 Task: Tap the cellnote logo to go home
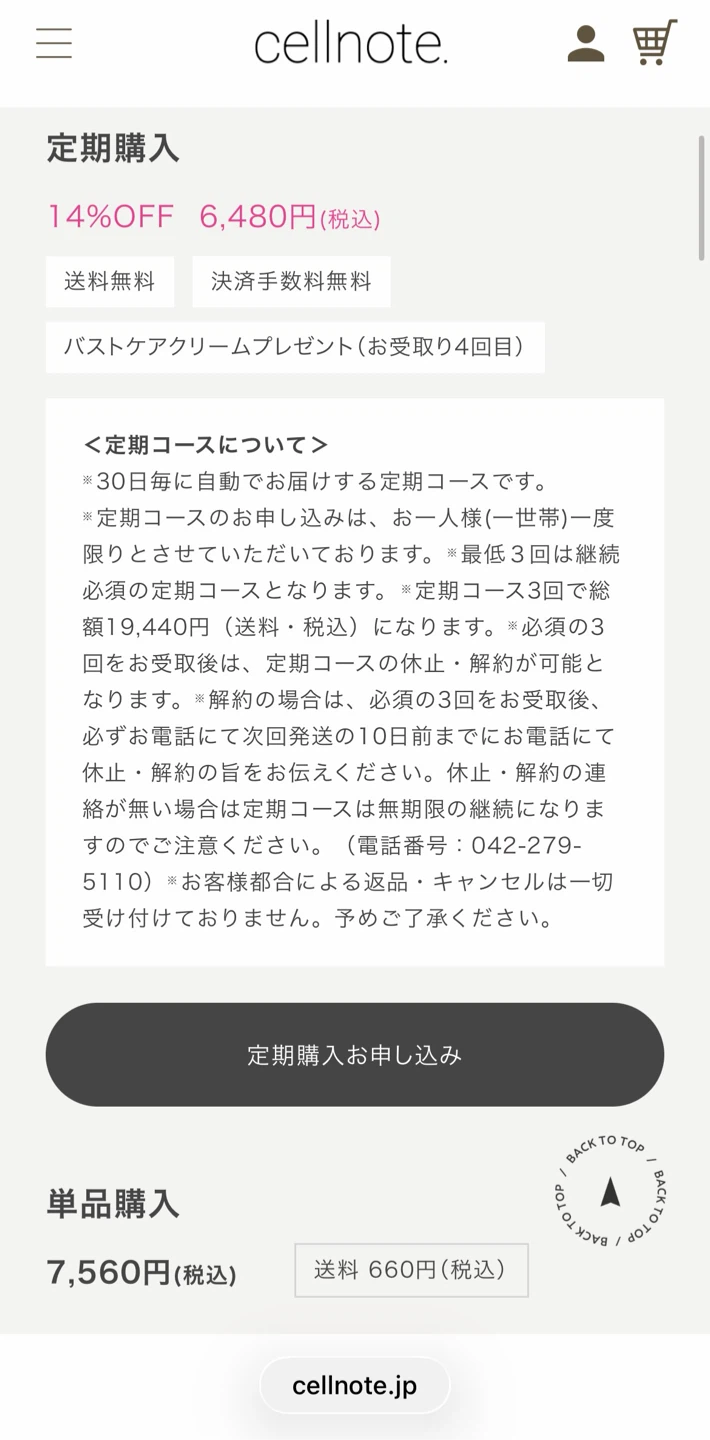pos(351,45)
